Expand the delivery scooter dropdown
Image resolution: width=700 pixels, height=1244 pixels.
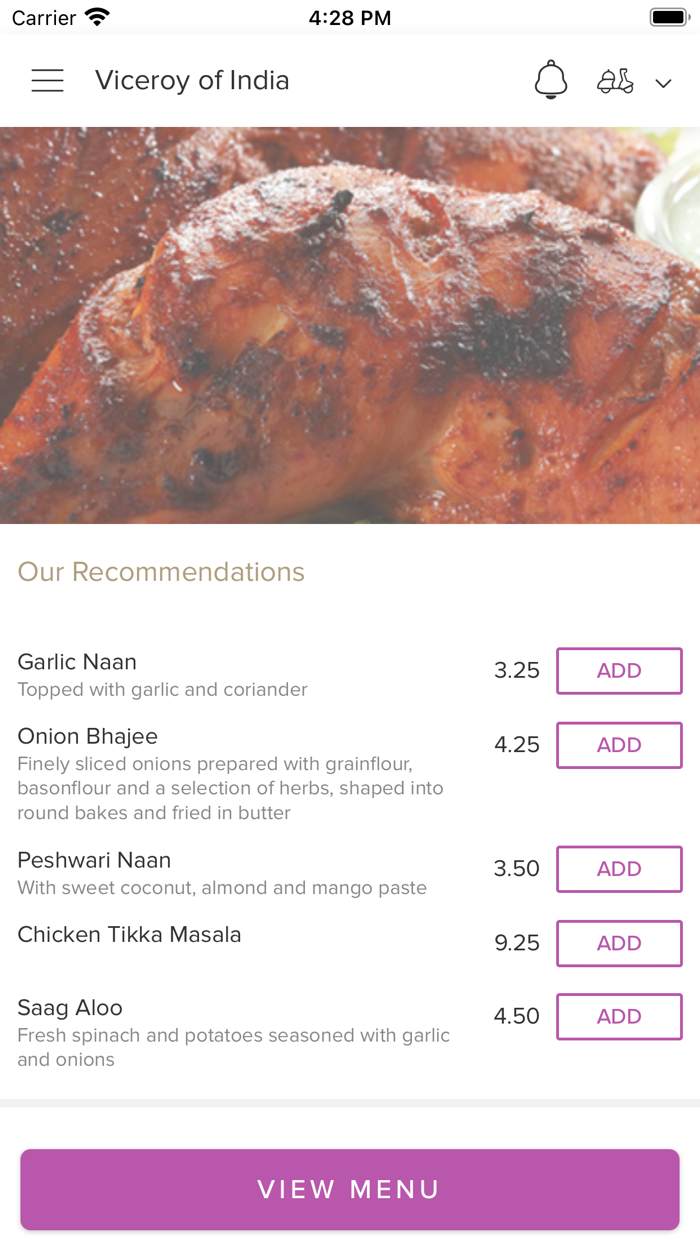634,82
